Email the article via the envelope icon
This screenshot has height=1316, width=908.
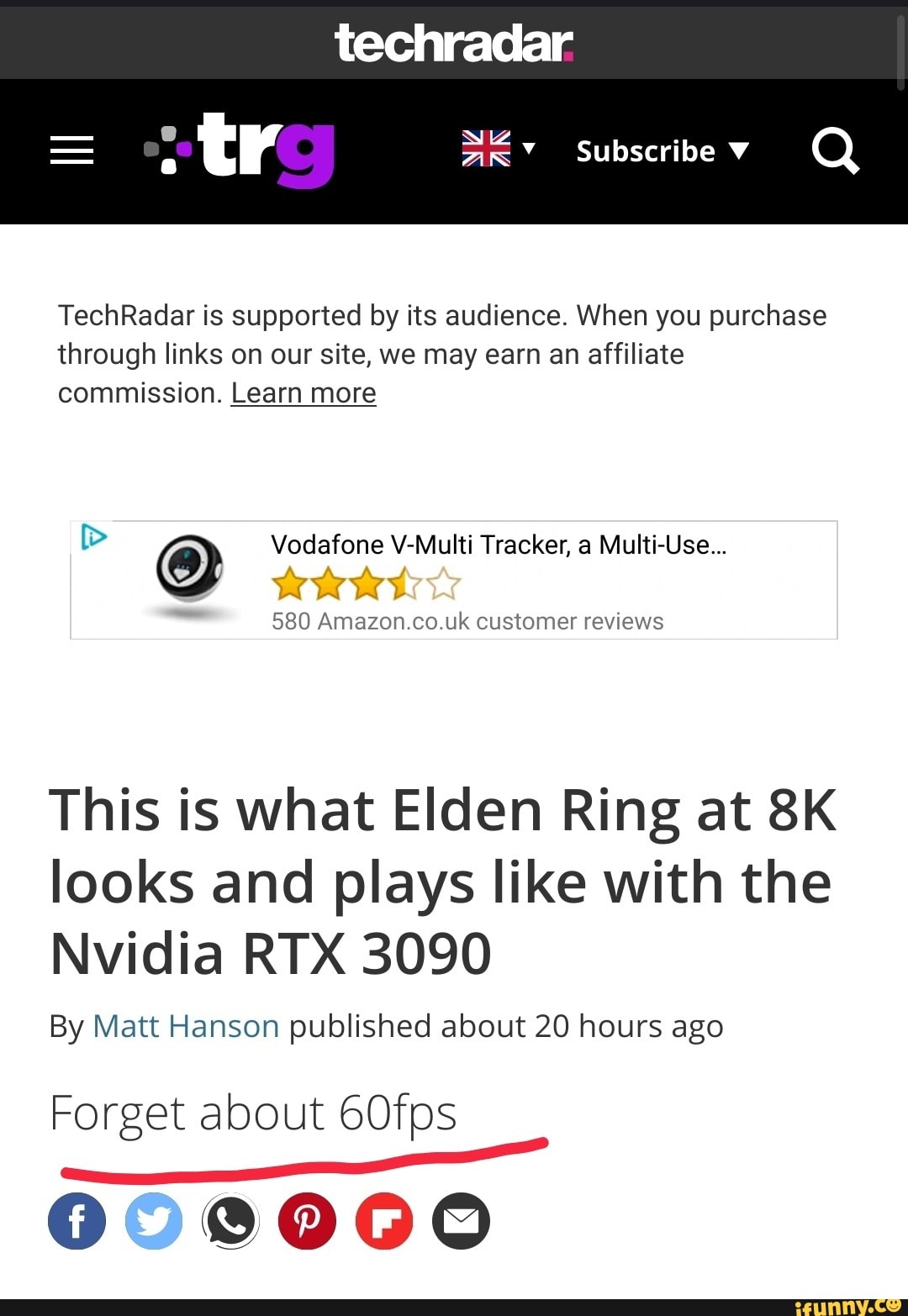pyautogui.click(x=461, y=1221)
